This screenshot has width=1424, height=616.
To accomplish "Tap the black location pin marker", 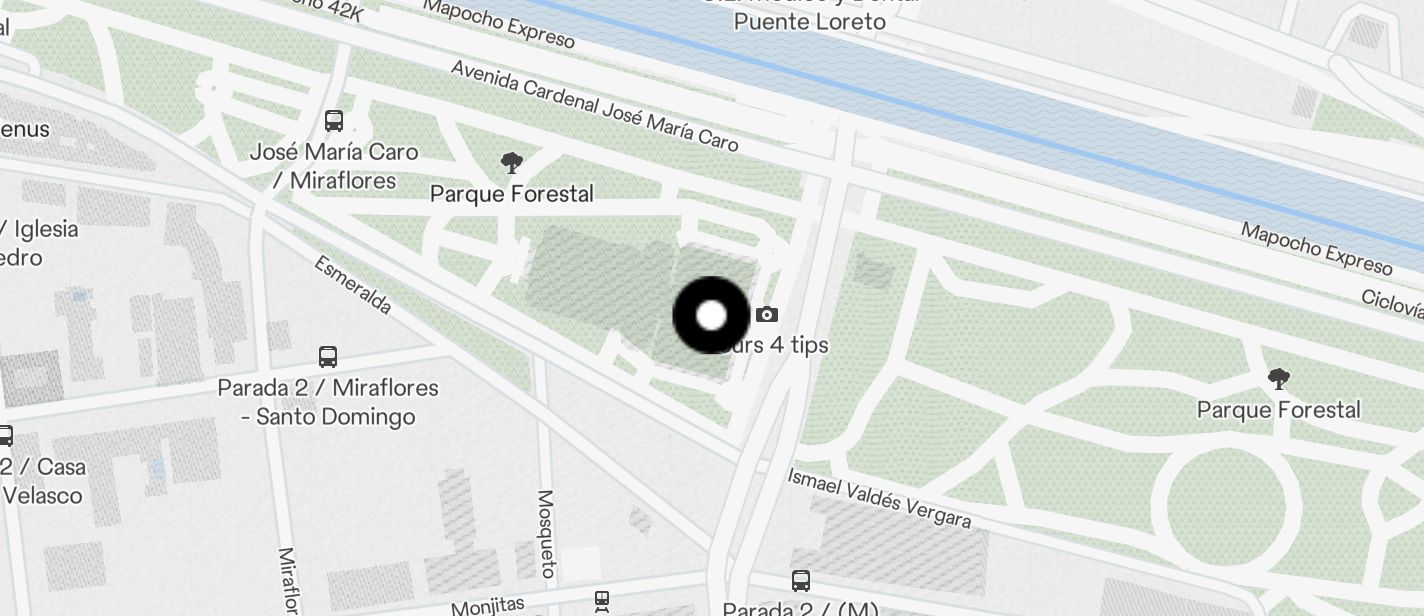I will (x=711, y=316).
